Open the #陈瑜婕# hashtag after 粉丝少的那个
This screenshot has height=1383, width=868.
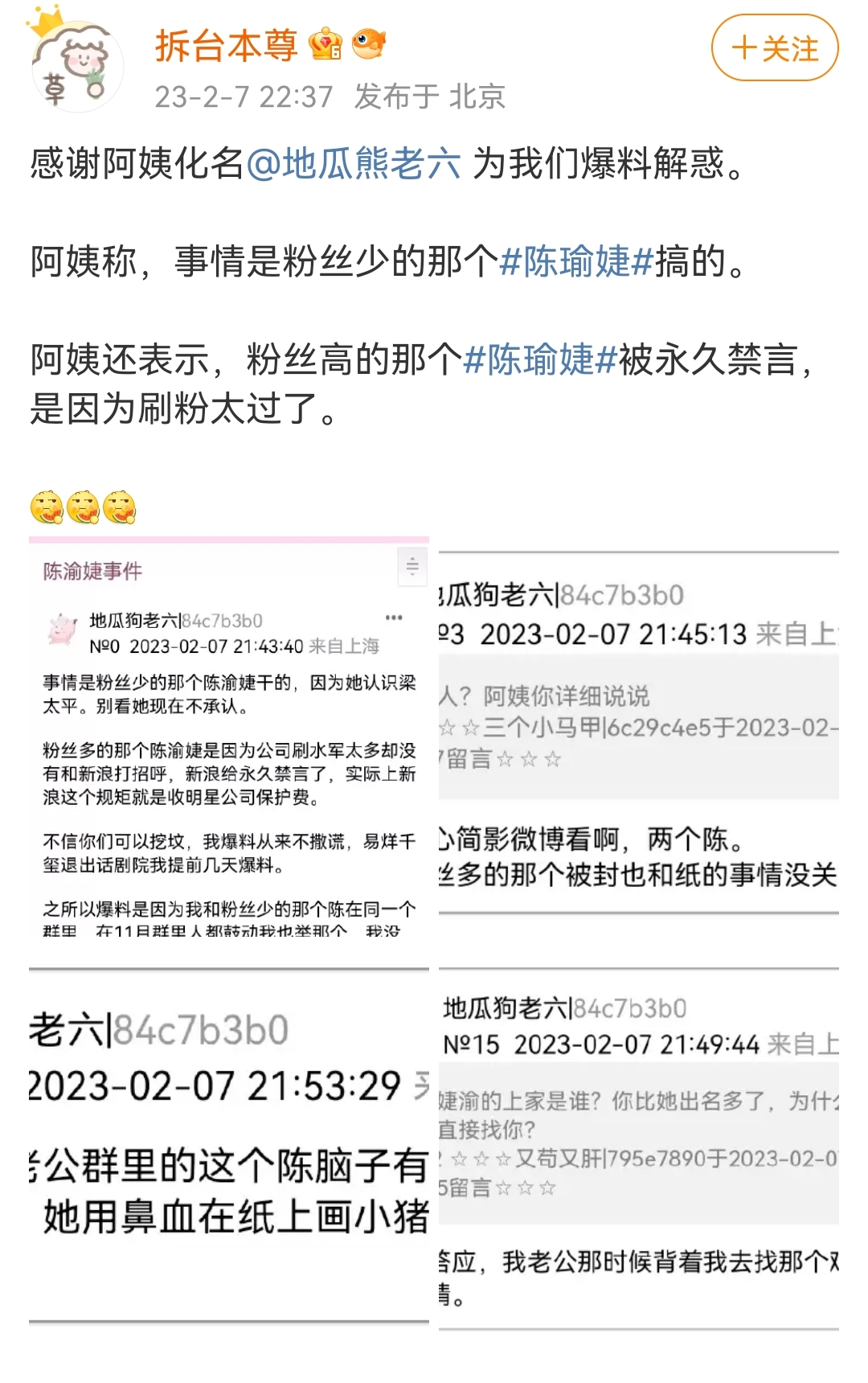pyautogui.click(x=576, y=261)
